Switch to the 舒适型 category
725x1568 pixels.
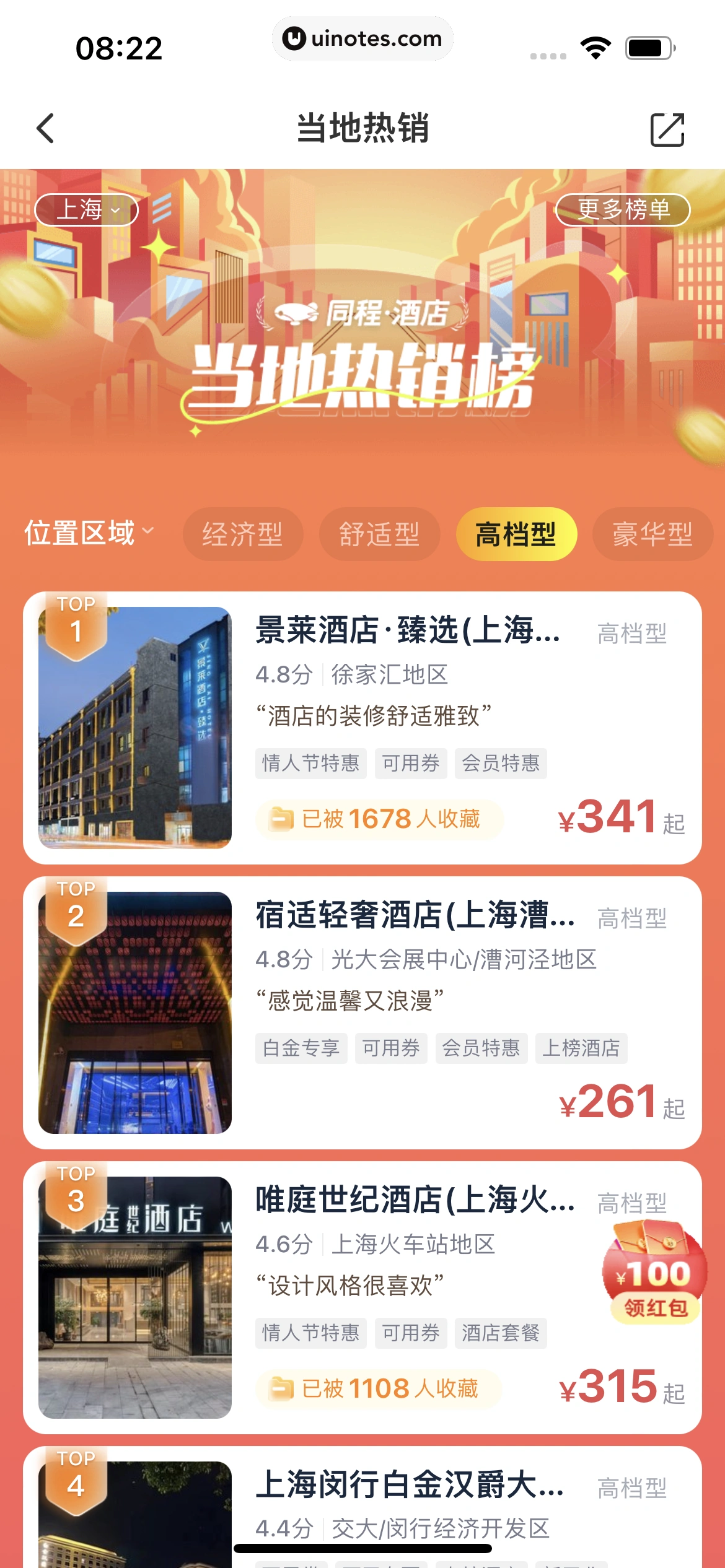379,534
